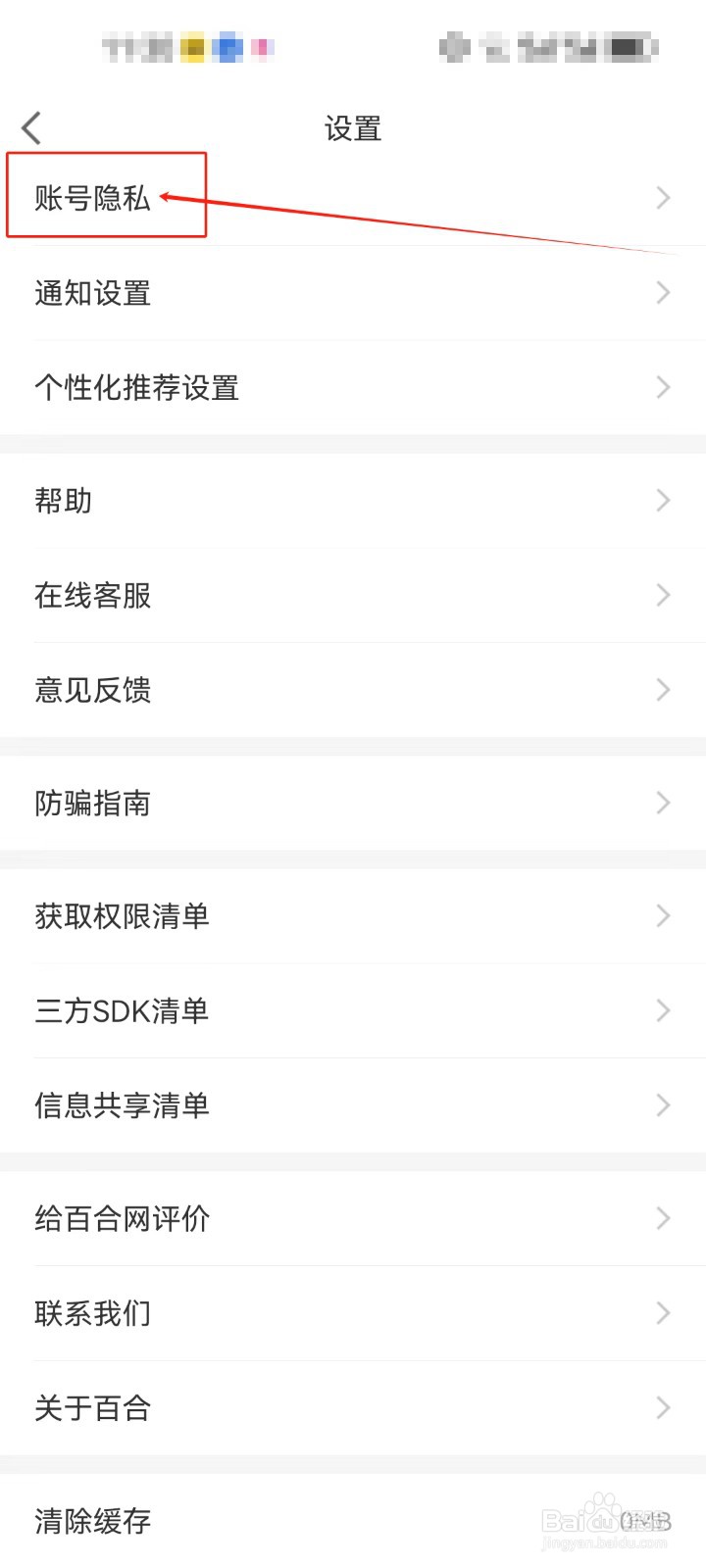Tap 清除缓存 to clear cache
Screen dimensions: 706x1568
point(93,1522)
